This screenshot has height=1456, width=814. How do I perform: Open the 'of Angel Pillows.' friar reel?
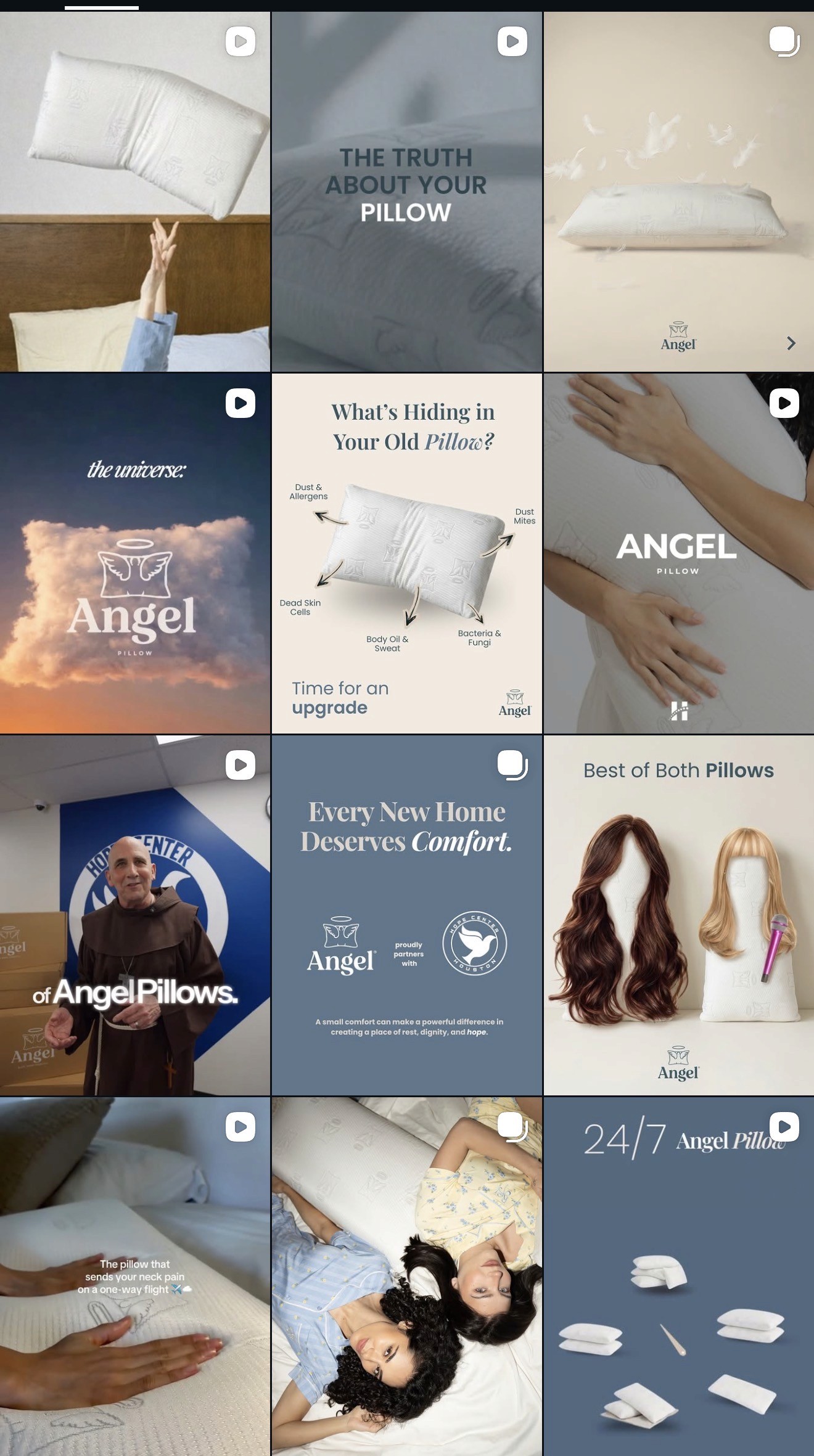(135, 915)
